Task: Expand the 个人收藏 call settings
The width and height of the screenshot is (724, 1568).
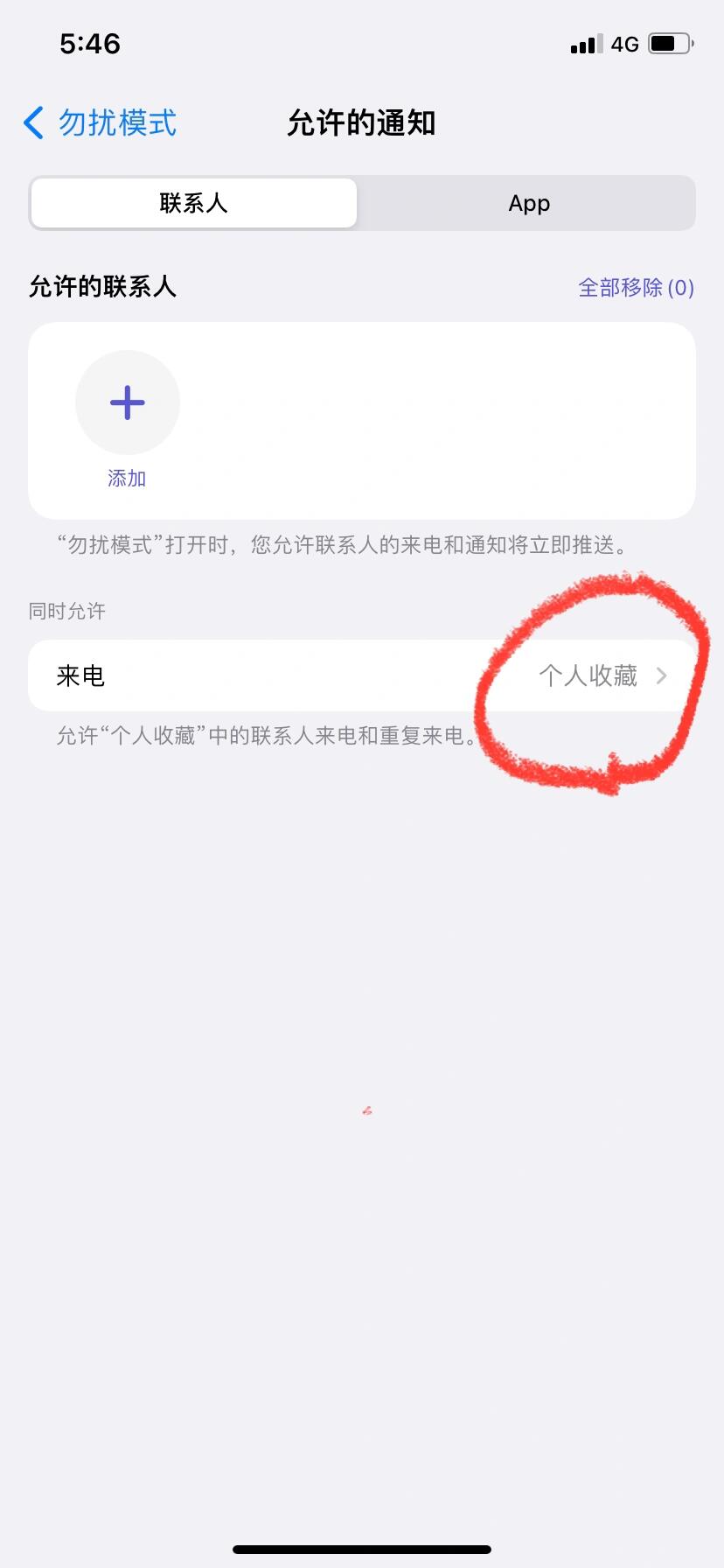Action: (x=589, y=675)
